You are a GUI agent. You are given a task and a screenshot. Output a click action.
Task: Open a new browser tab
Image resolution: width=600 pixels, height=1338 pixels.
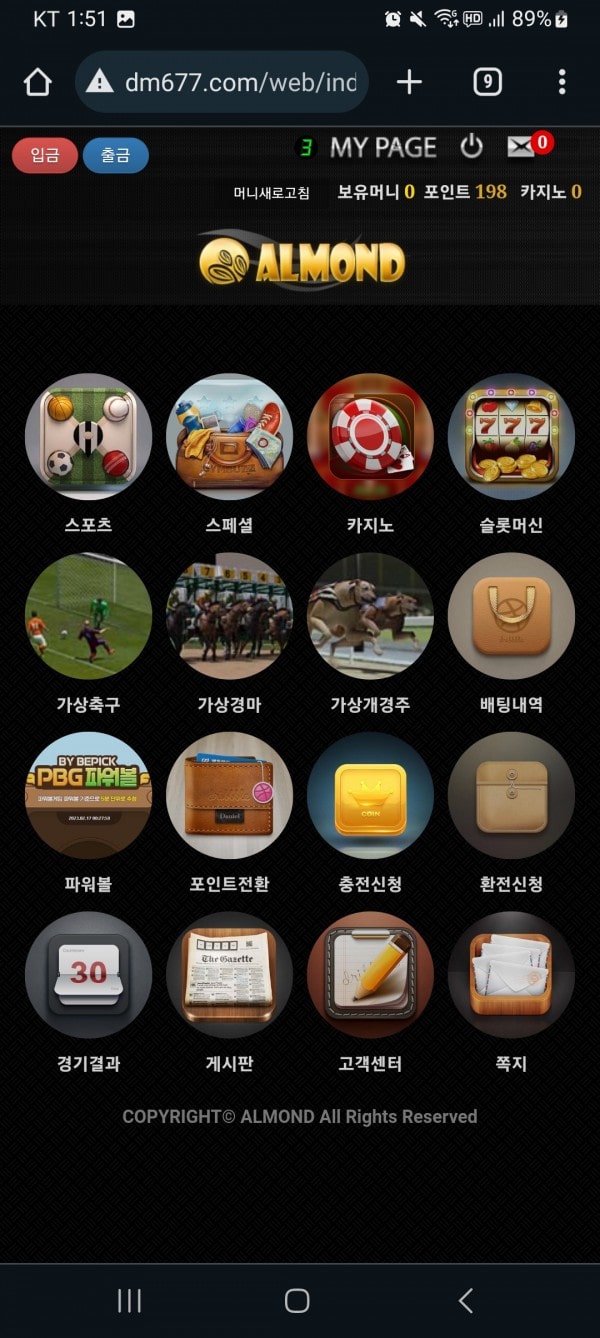[x=409, y=82]
